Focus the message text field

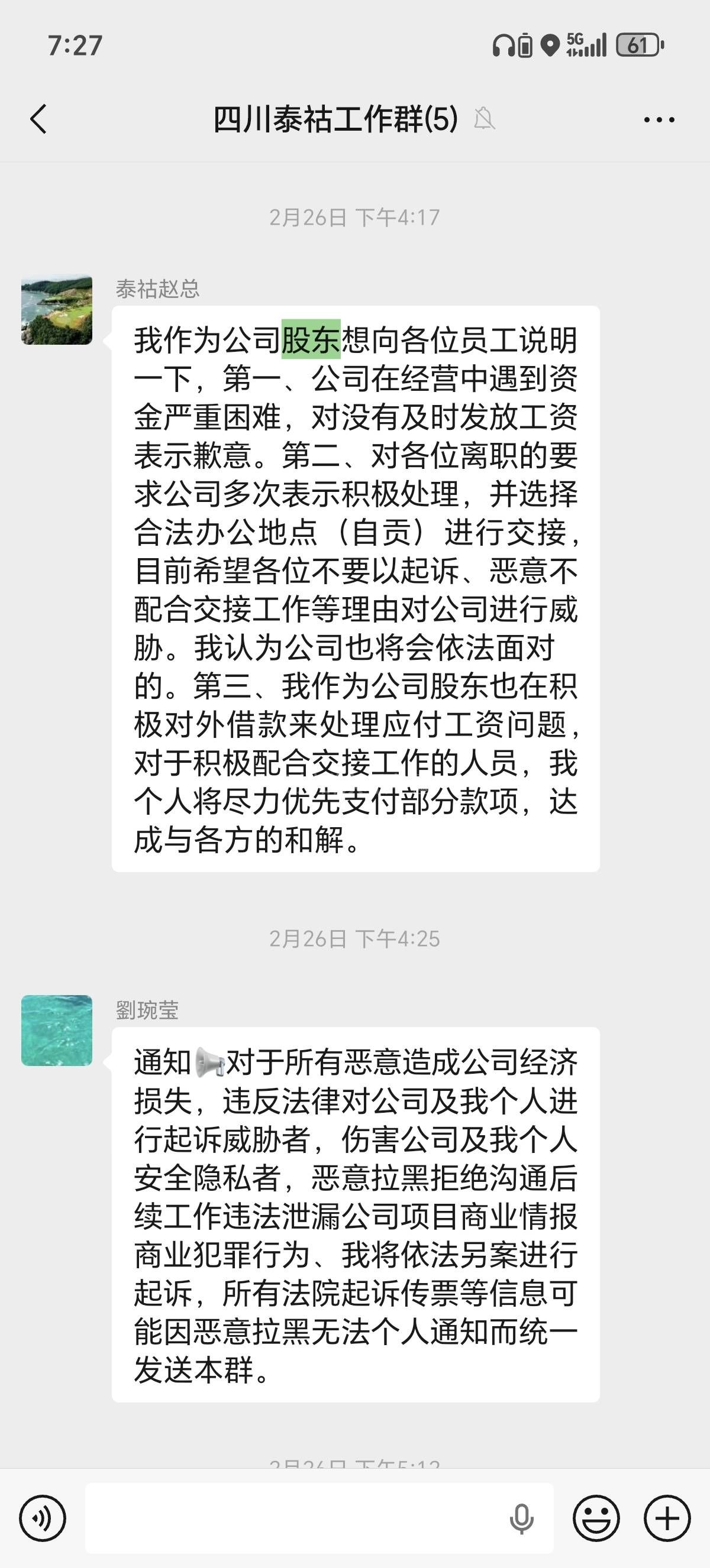(x=292, y=1518)
